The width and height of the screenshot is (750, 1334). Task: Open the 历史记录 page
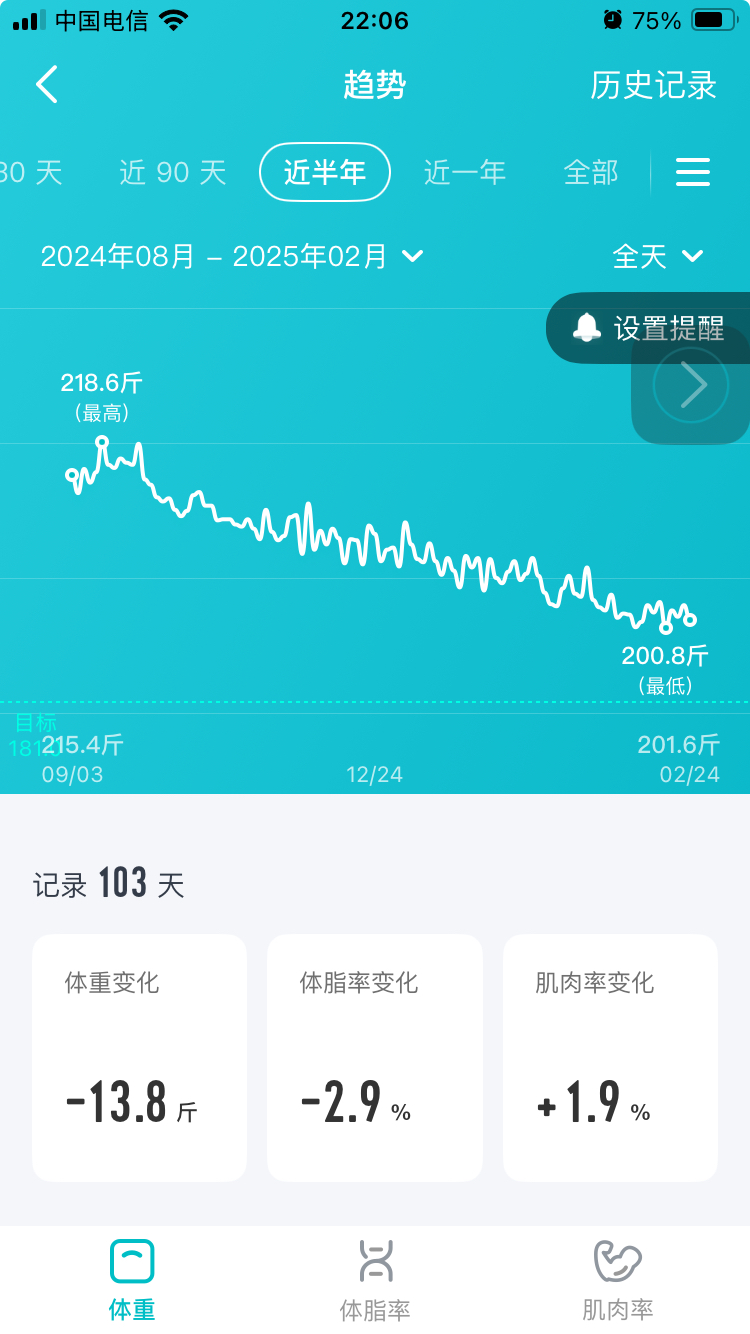[655, 85]
